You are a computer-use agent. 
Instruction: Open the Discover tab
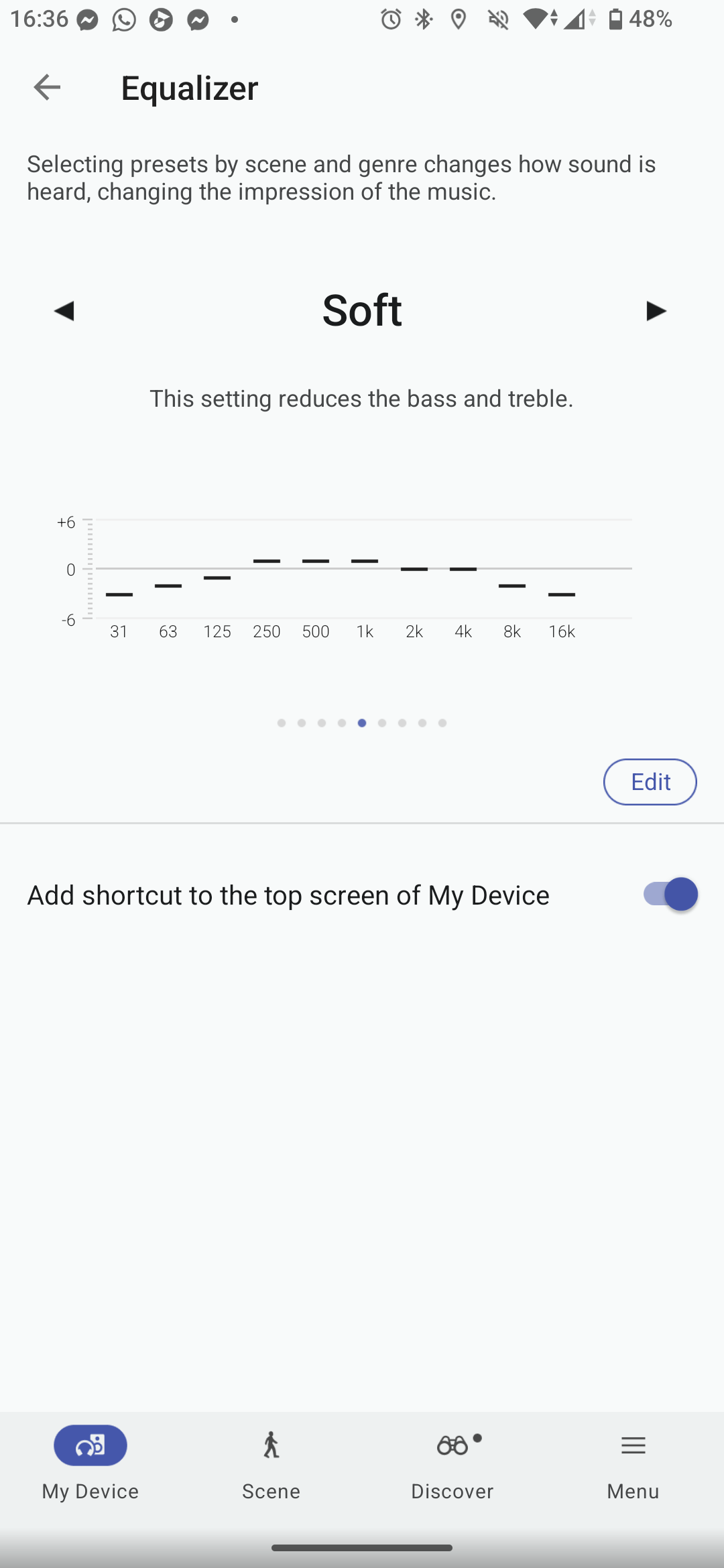point(452,1462)
